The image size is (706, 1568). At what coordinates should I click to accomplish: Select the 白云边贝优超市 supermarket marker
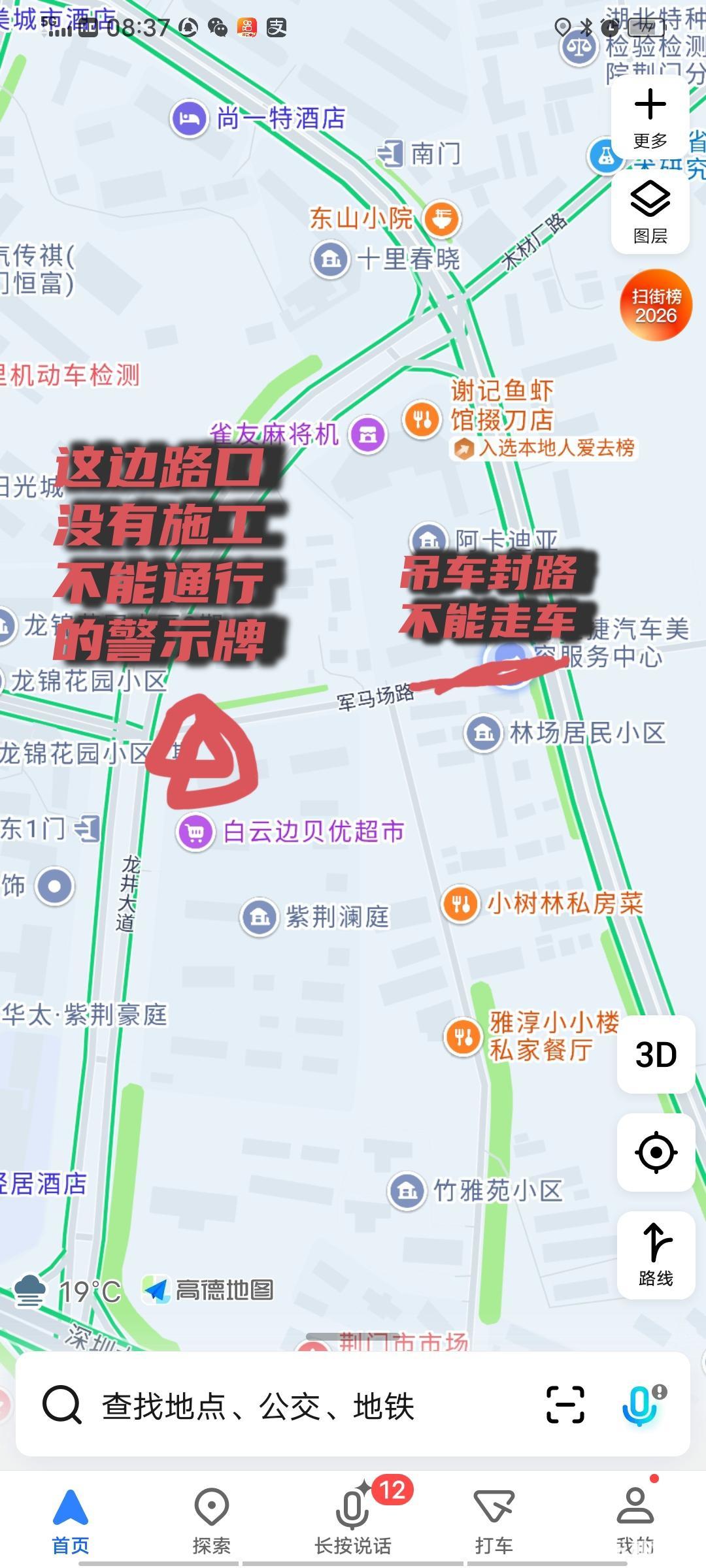195,832
